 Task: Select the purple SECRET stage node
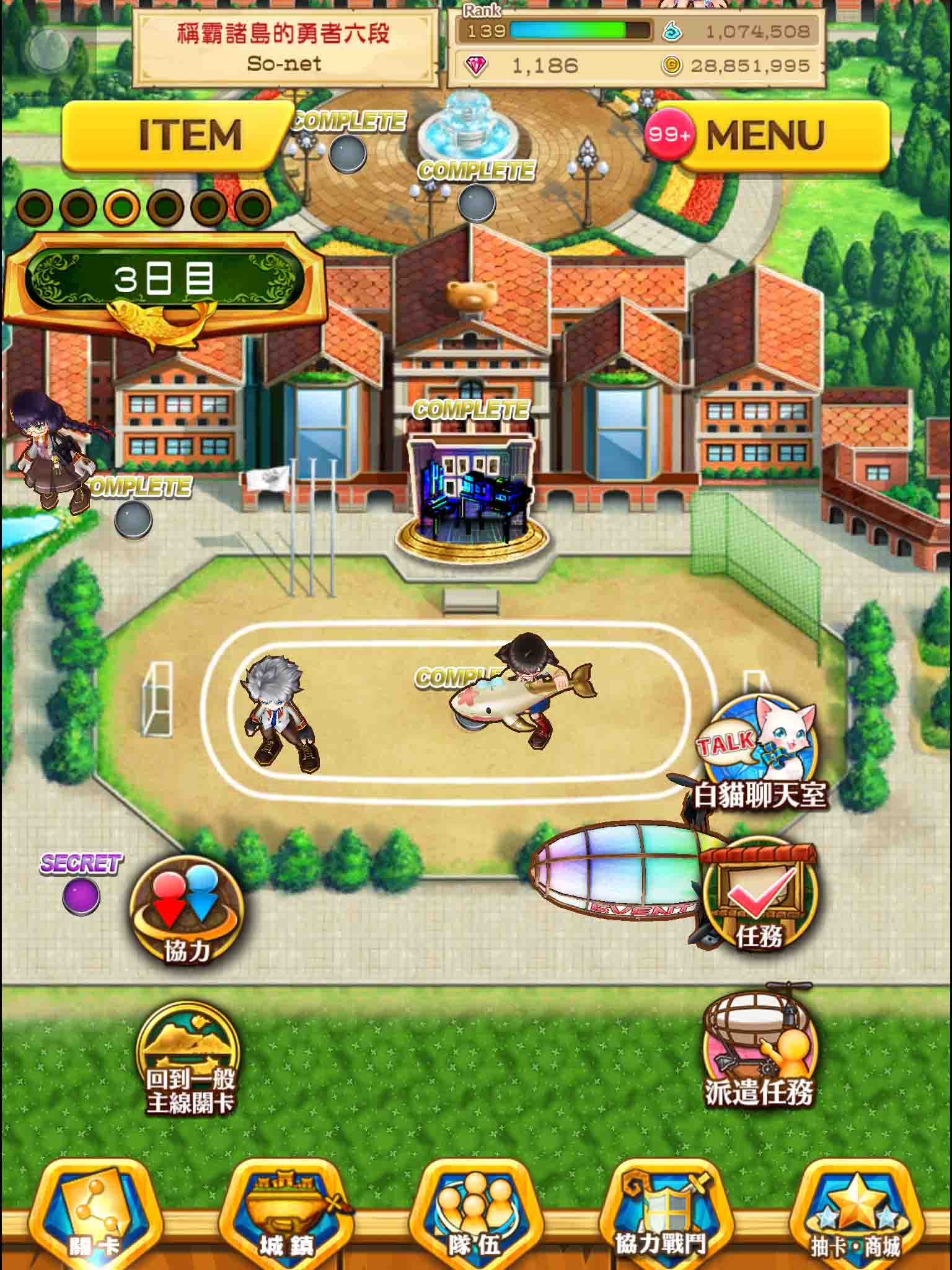click(81, 896)
